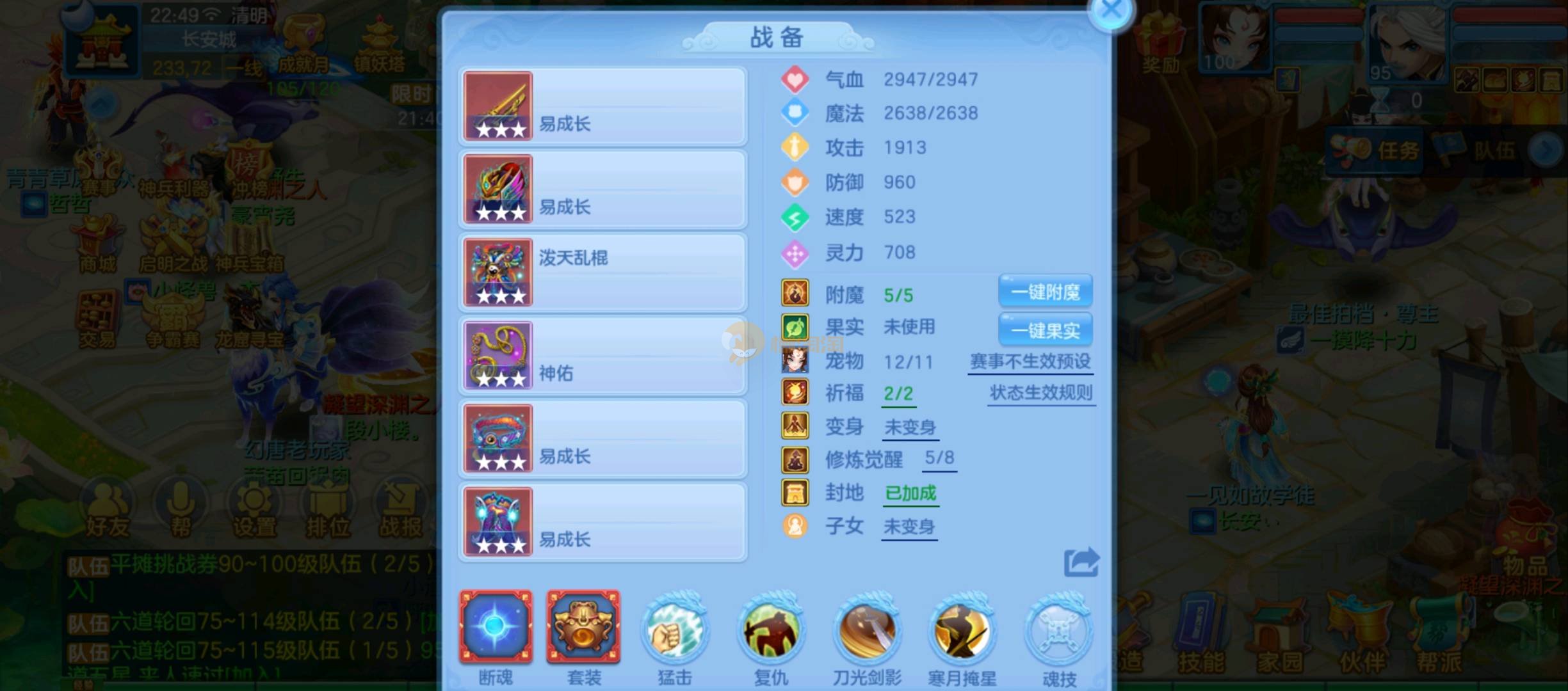
Task: Tap the 一键果实 button
Action: coord(1045,330)
